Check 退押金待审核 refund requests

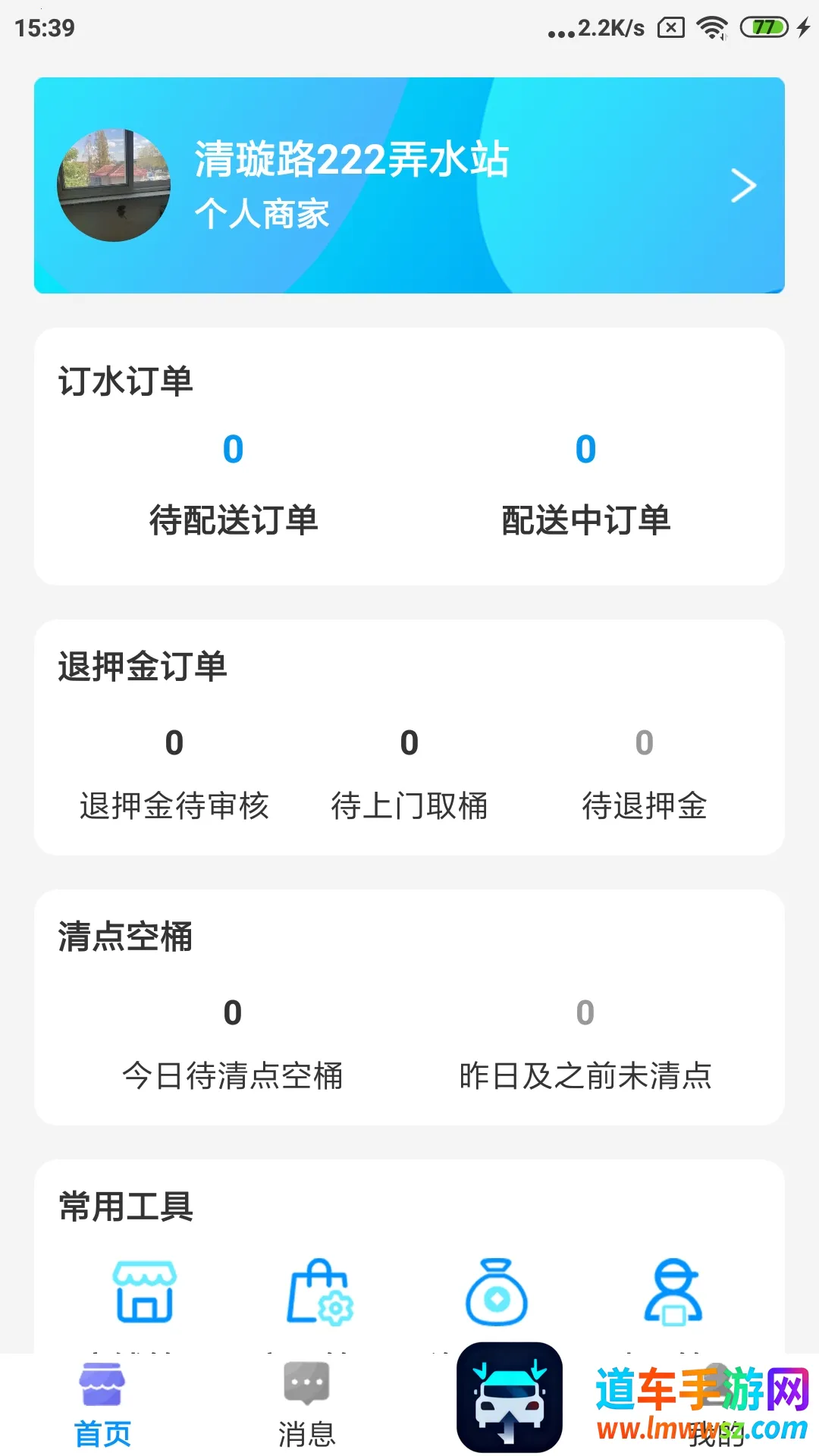(x=174, y=773)
